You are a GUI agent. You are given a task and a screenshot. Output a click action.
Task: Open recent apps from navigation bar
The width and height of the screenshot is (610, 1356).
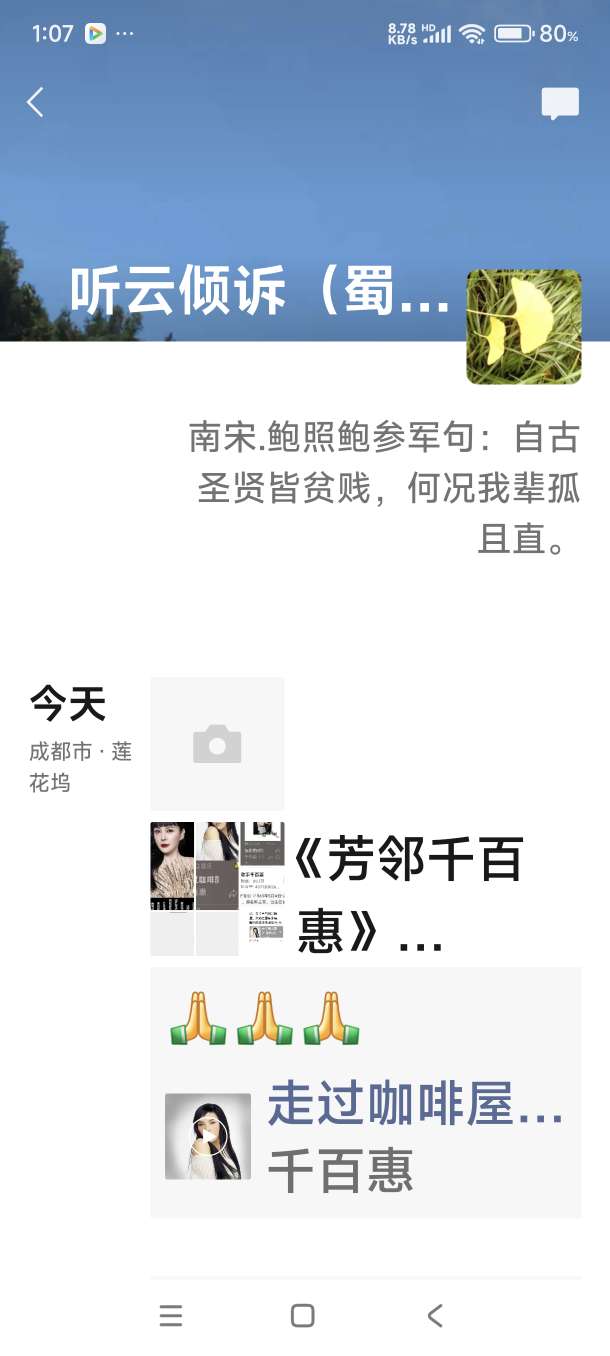tap(171, 1316)
